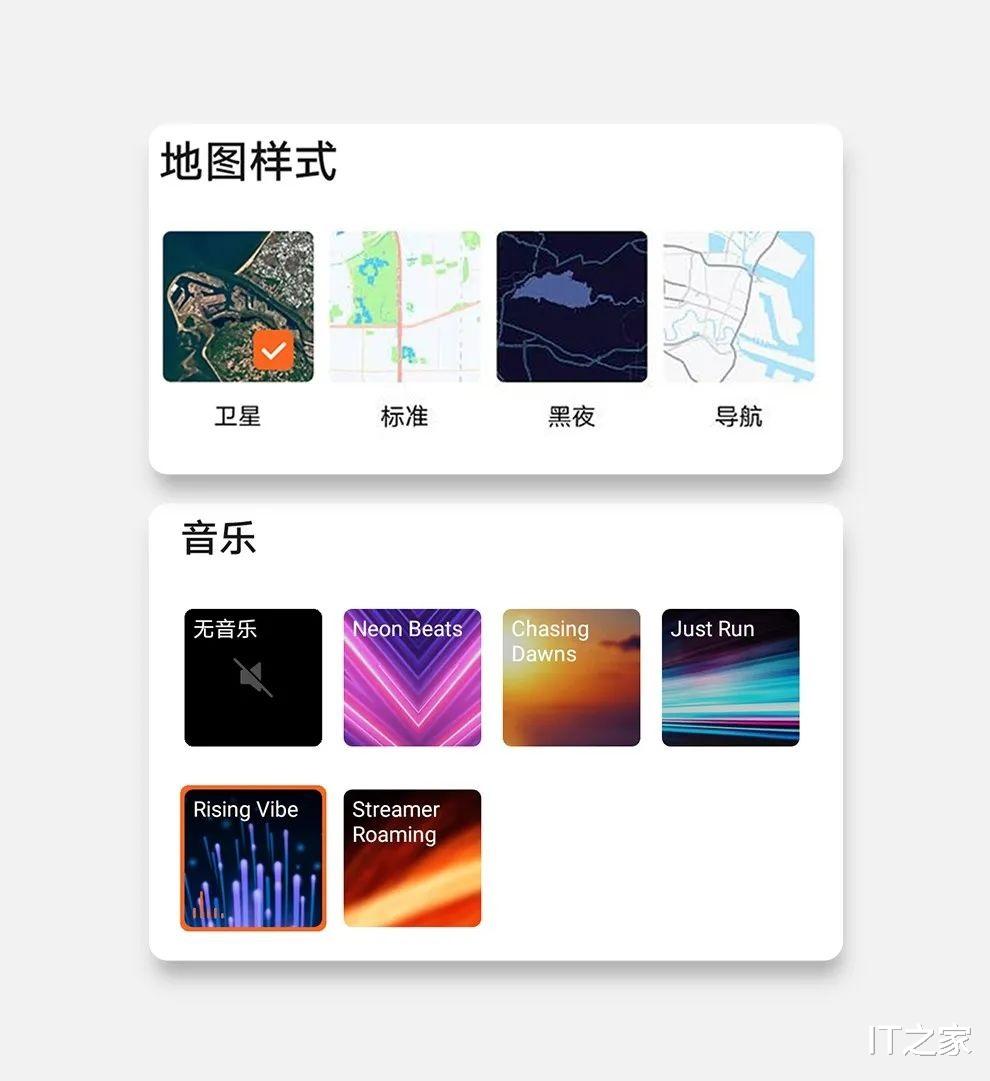Play the Just Run music track
The width and height of the screenshot is (990, 1081).
[x=730, y=676]
